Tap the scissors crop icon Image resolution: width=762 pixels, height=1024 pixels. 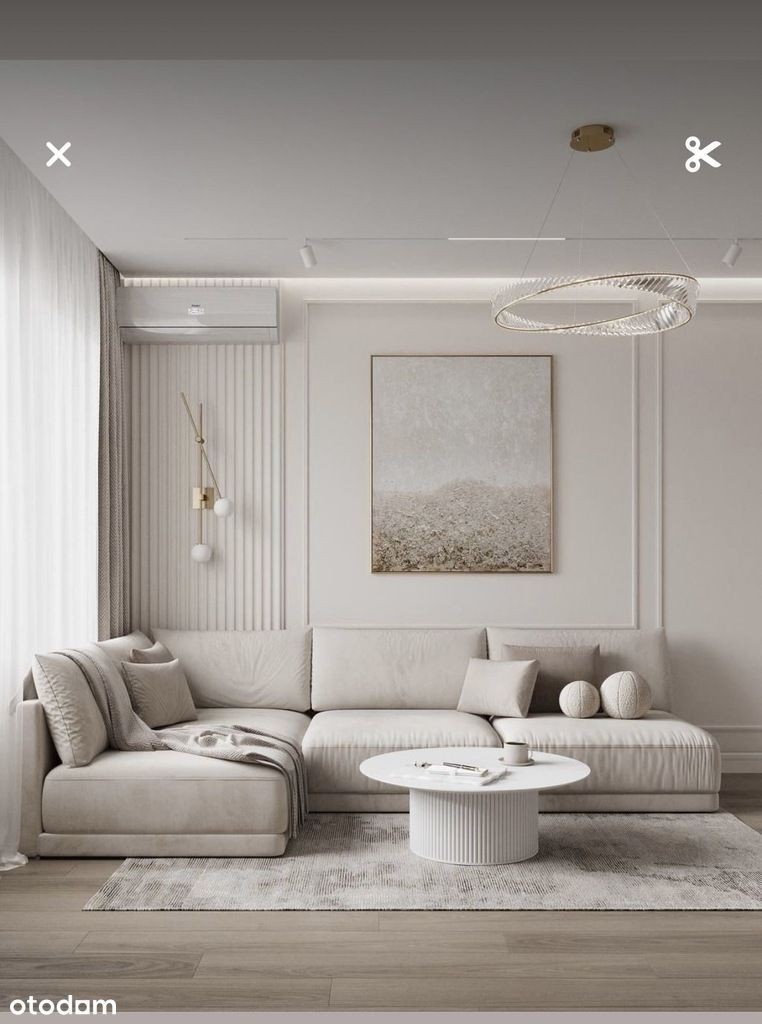point(702,154)
